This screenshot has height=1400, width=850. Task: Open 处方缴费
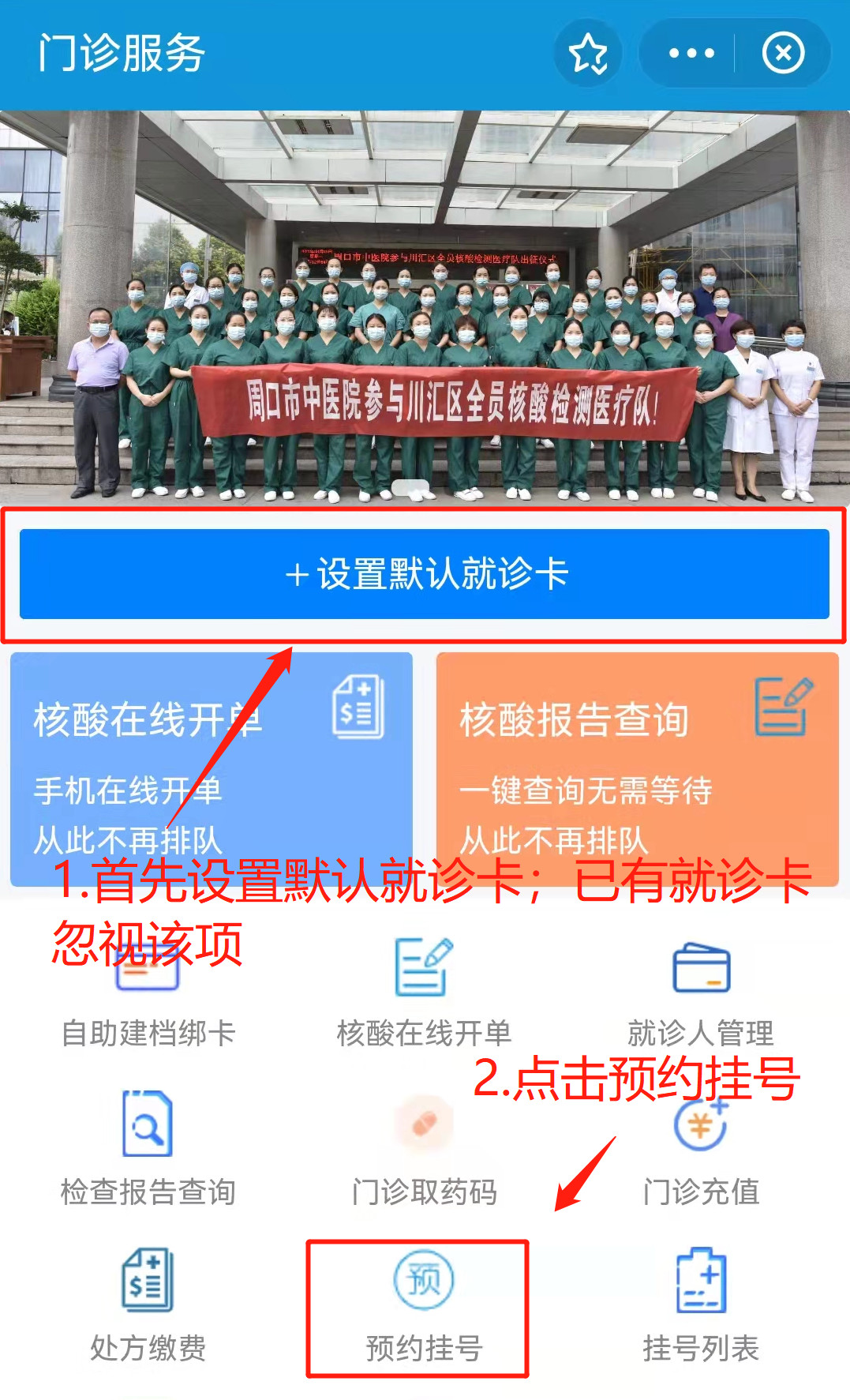148,1303
